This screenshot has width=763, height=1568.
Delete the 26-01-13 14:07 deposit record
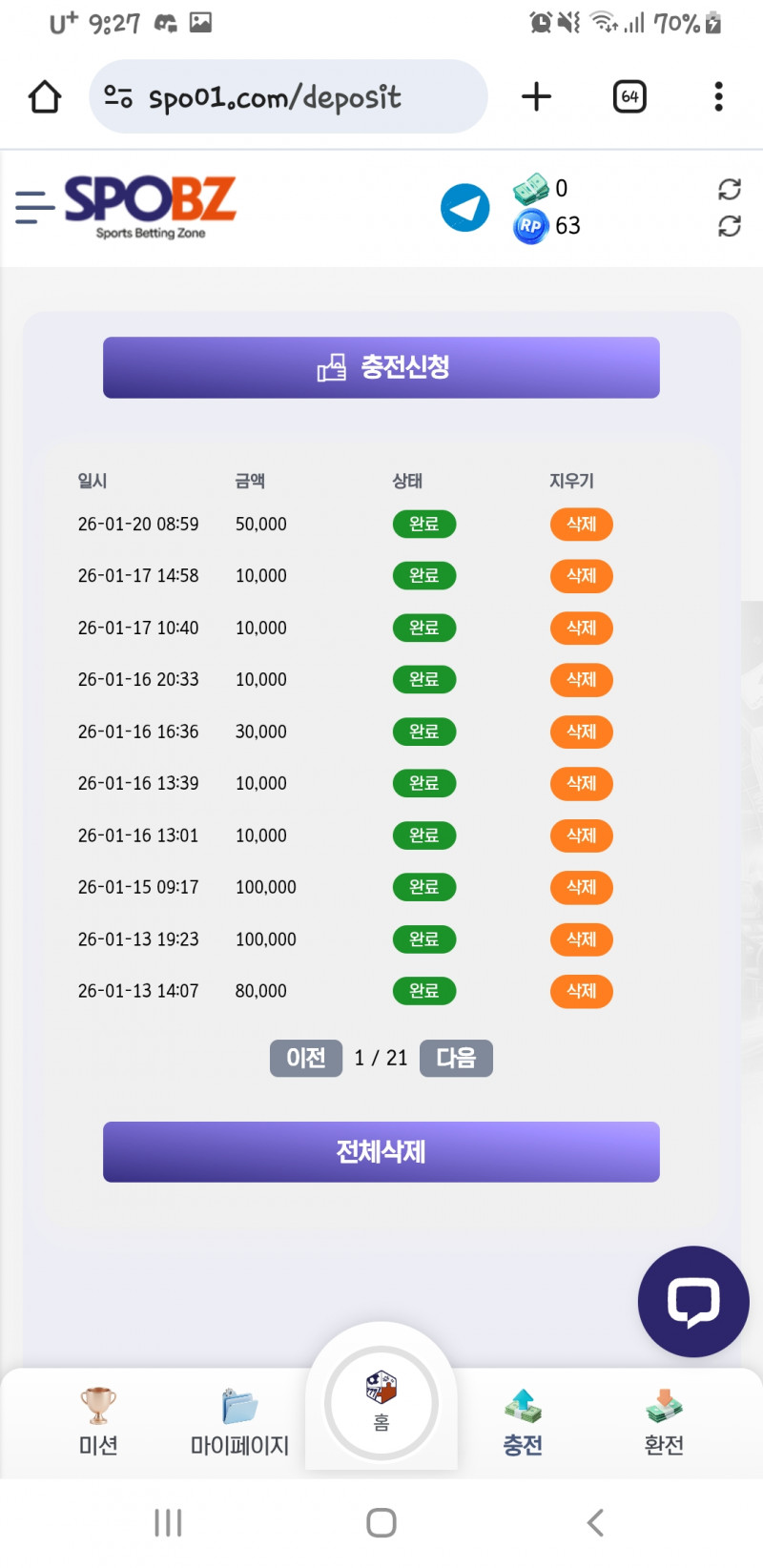point(581,991)
